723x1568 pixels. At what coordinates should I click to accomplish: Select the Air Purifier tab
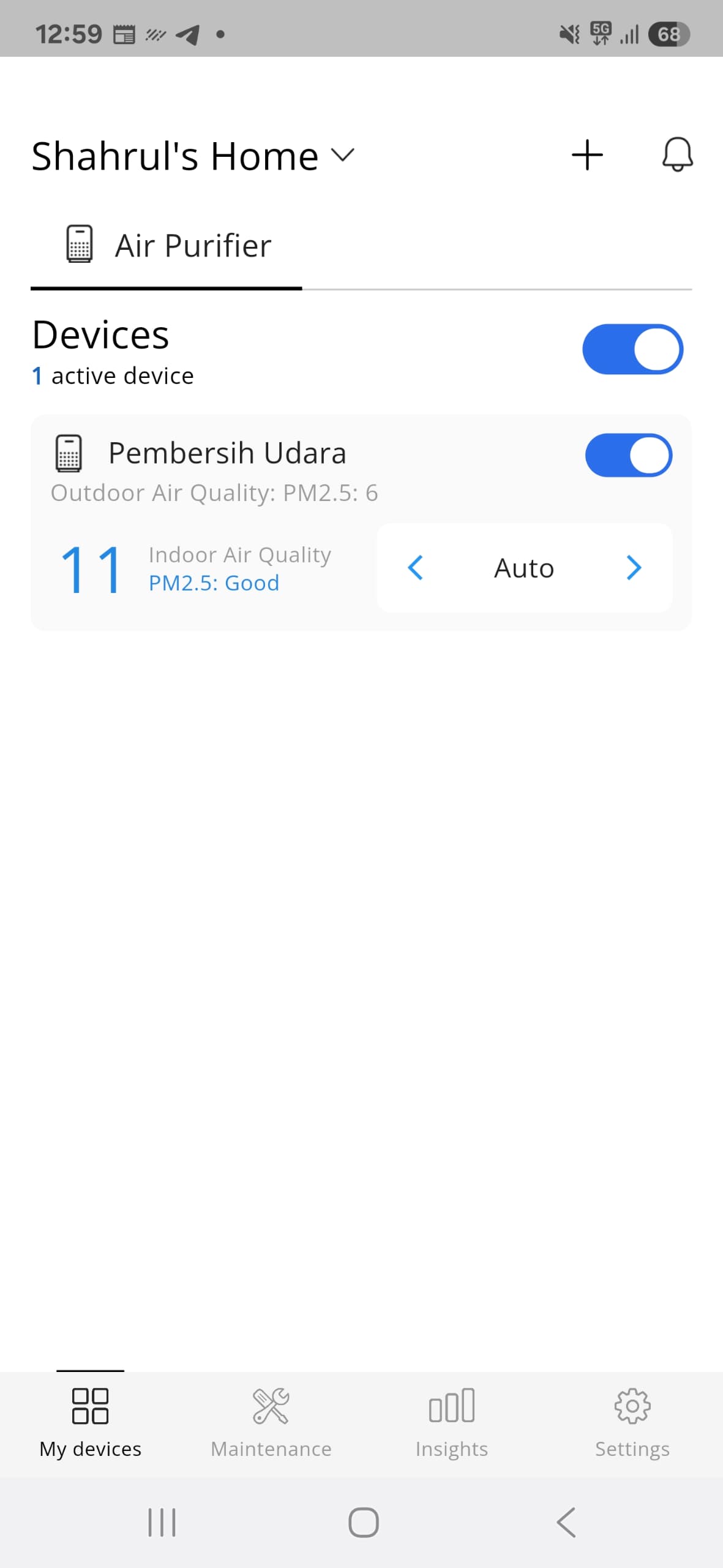[x=167, y=246]
